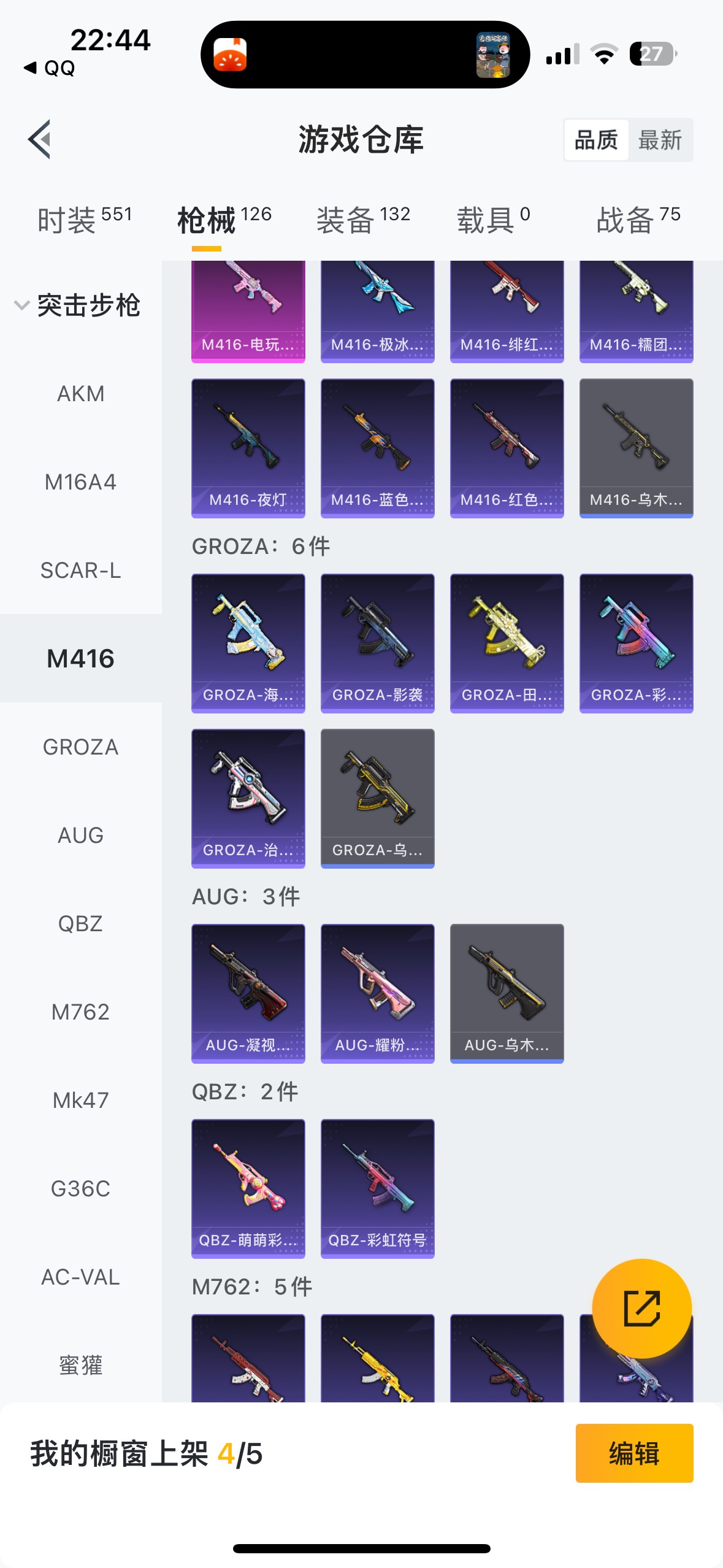723x1568 pixels.
Task: Return to QQ via the status bar
Action: click(x=50, y=67)
